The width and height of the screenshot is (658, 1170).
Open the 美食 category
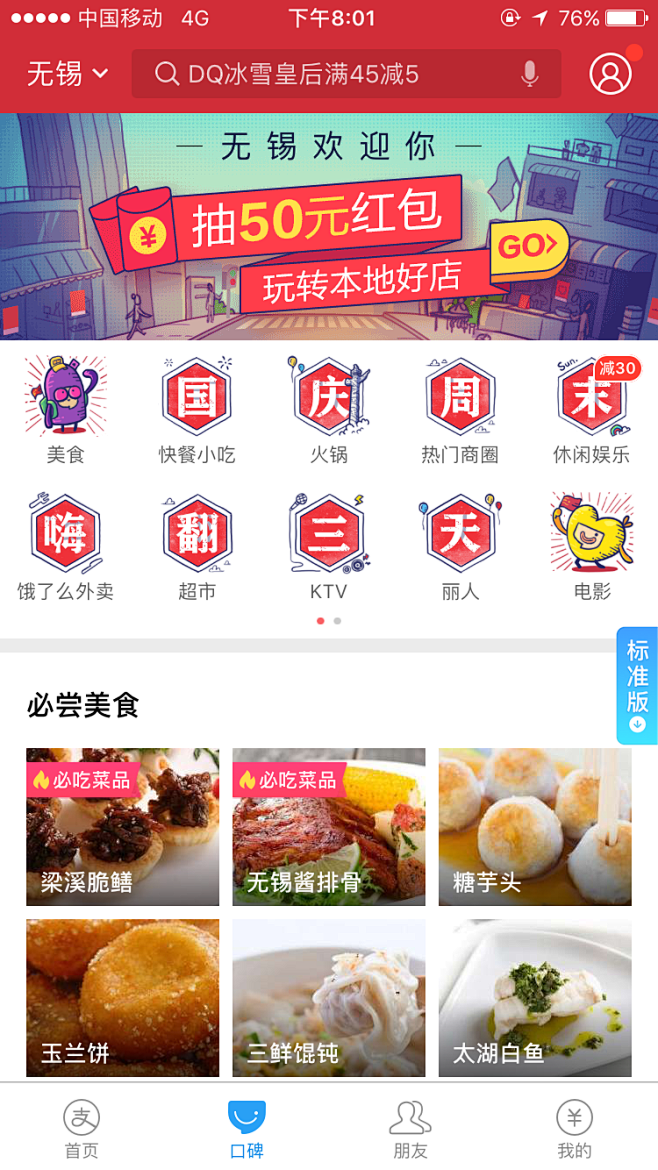[66, 410]
